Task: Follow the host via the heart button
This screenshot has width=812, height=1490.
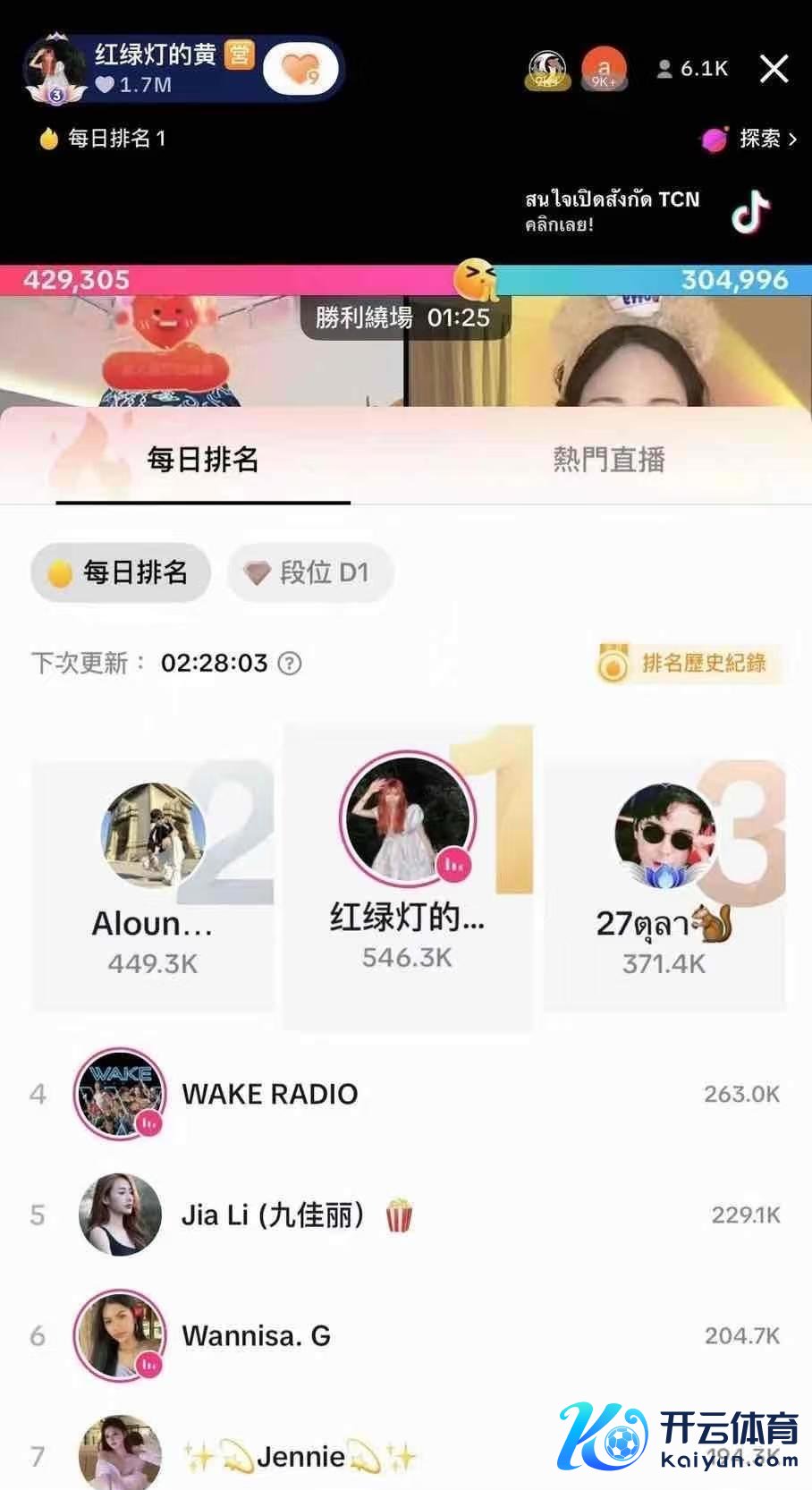Action: [x=300, y=70]
